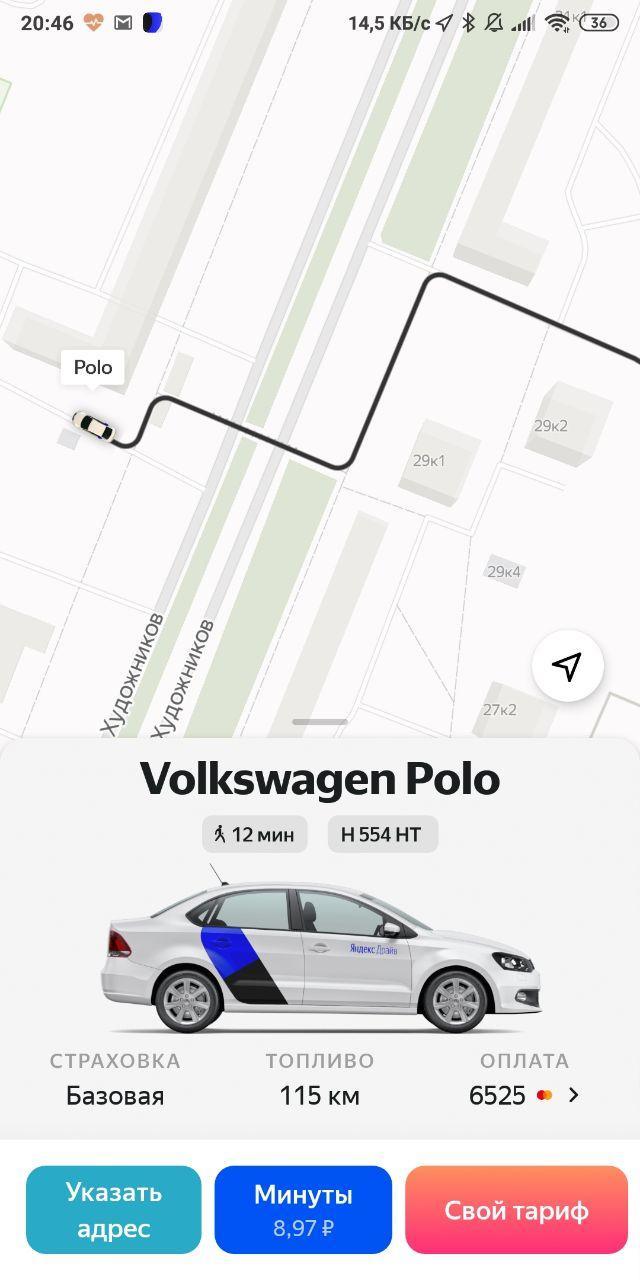Viewport: 640px width, 1280px height.
Task: Tap the Polo car marker on map
Action: click(94, 426)
